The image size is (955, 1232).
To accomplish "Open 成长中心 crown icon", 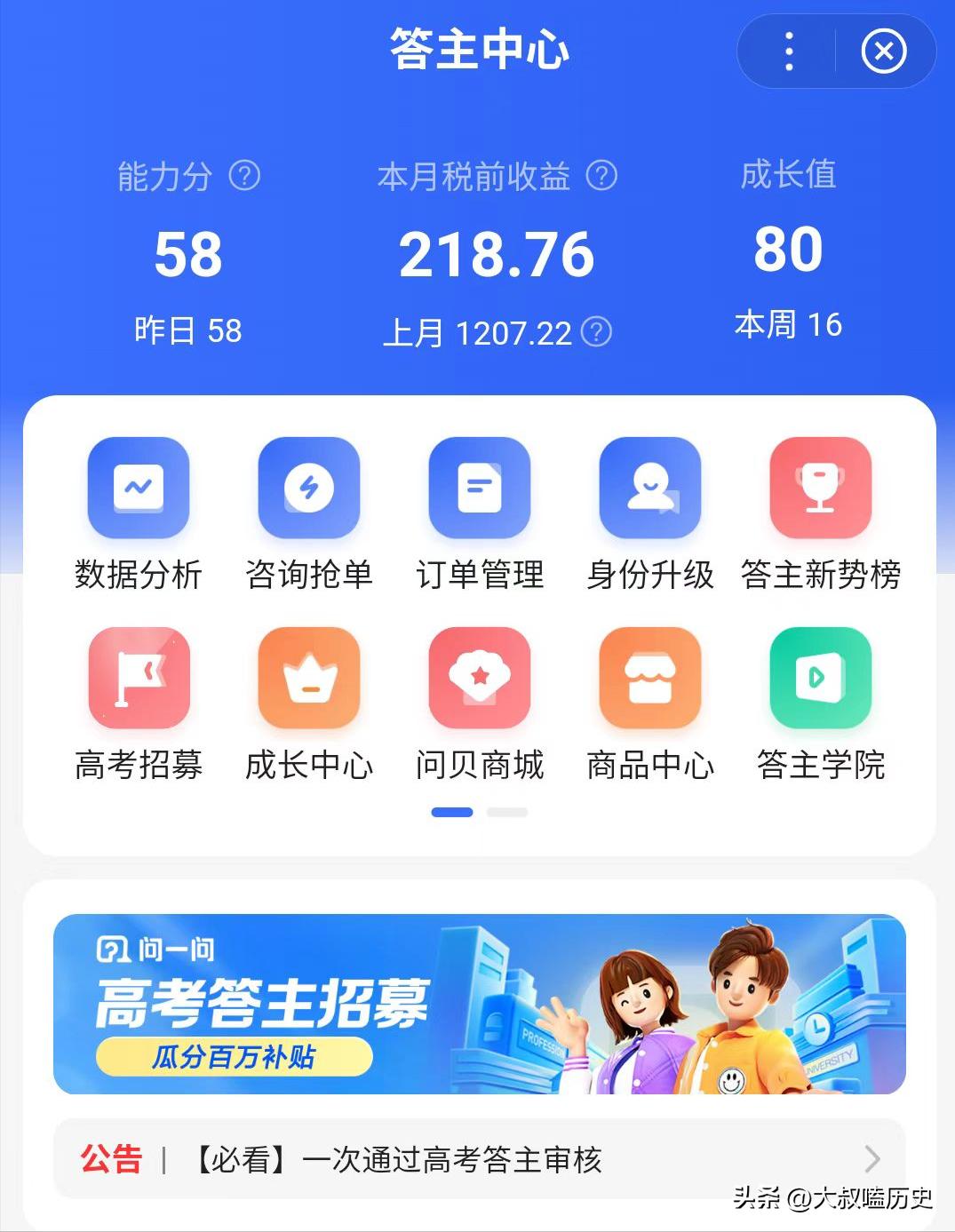I will point(308,680).
